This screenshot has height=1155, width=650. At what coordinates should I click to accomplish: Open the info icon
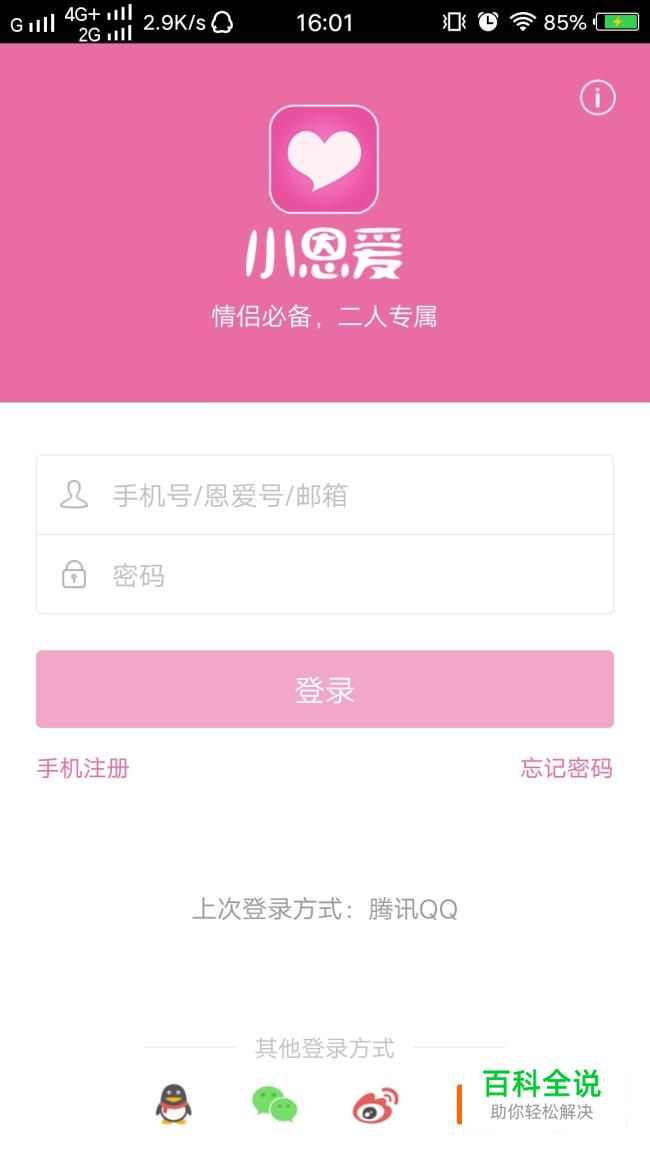pyautogui.click(x=597, y=98)
